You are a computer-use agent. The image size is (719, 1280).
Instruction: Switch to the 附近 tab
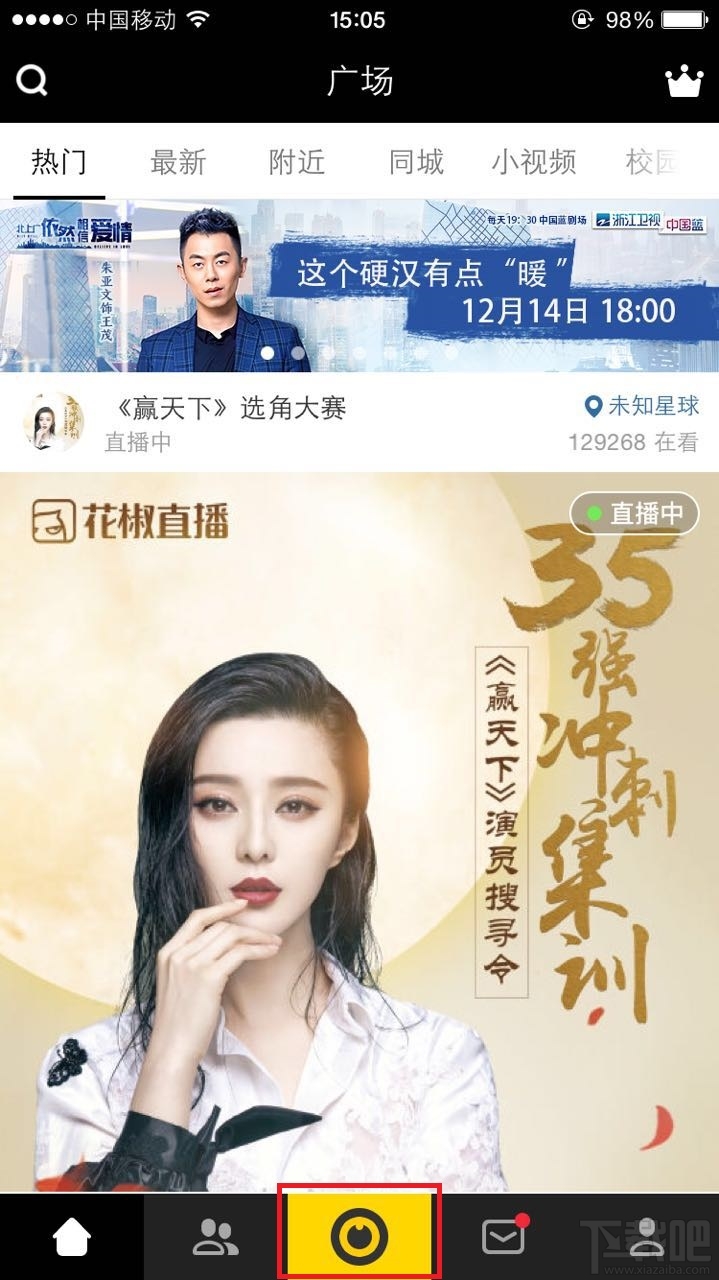(x=297, y=162)
